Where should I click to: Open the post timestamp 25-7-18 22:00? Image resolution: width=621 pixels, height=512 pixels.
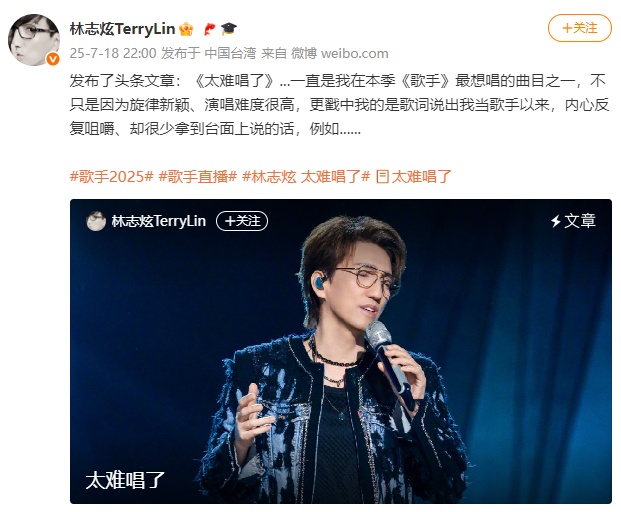[x=112, y=53]
